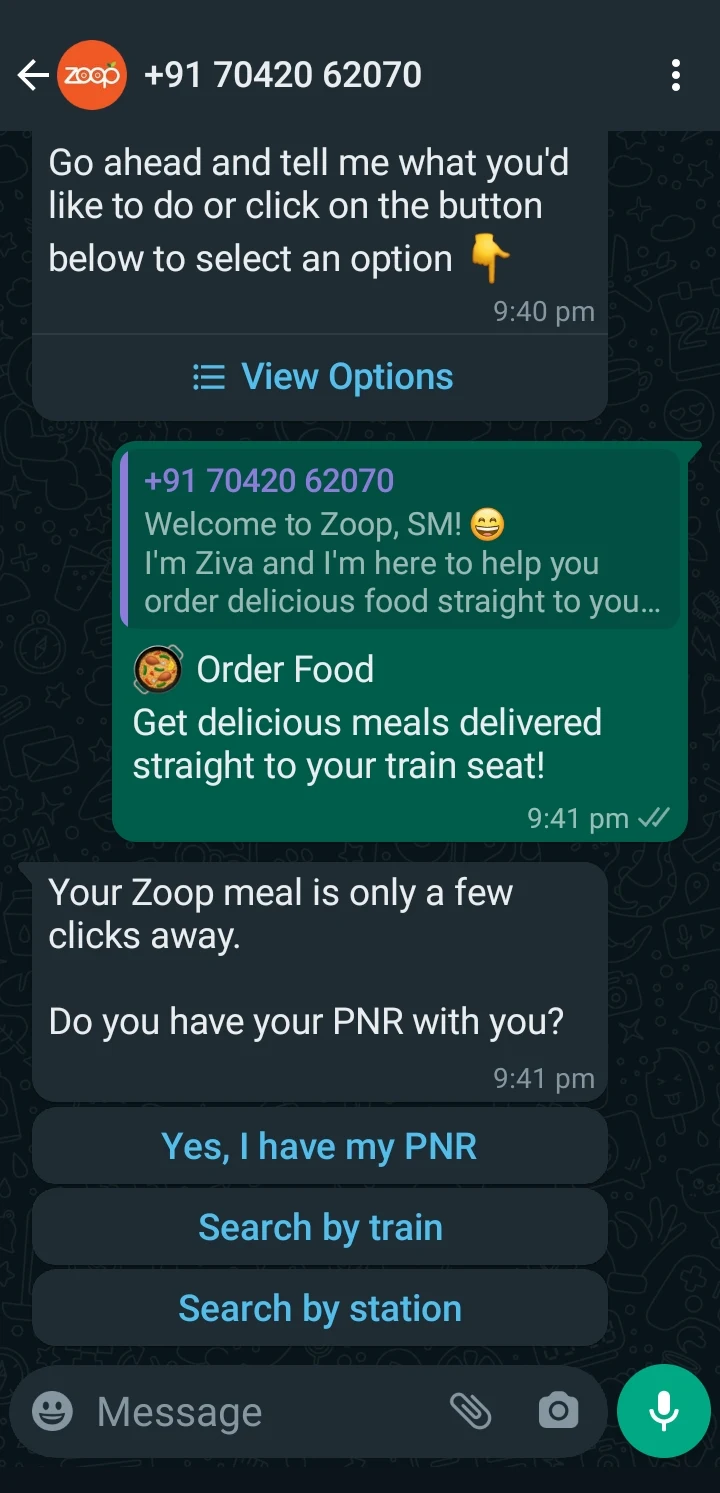The width and height of the screenshot is (720, 1493).
Task: Record a voice message
Action: pyautogui.click(x=663, y=1411)
